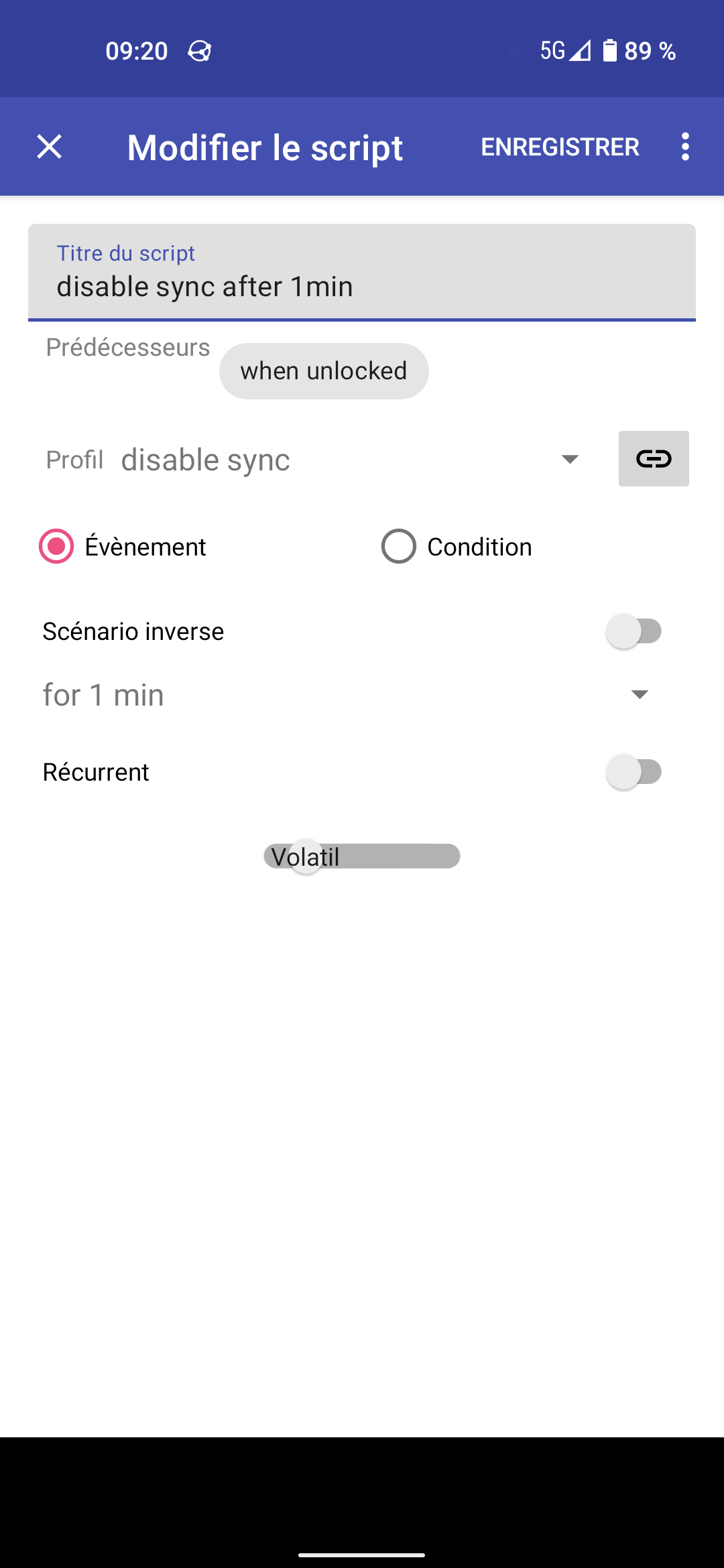Tap the link icon next to Profil
724x1568 pixels.
tap(653, 459)
